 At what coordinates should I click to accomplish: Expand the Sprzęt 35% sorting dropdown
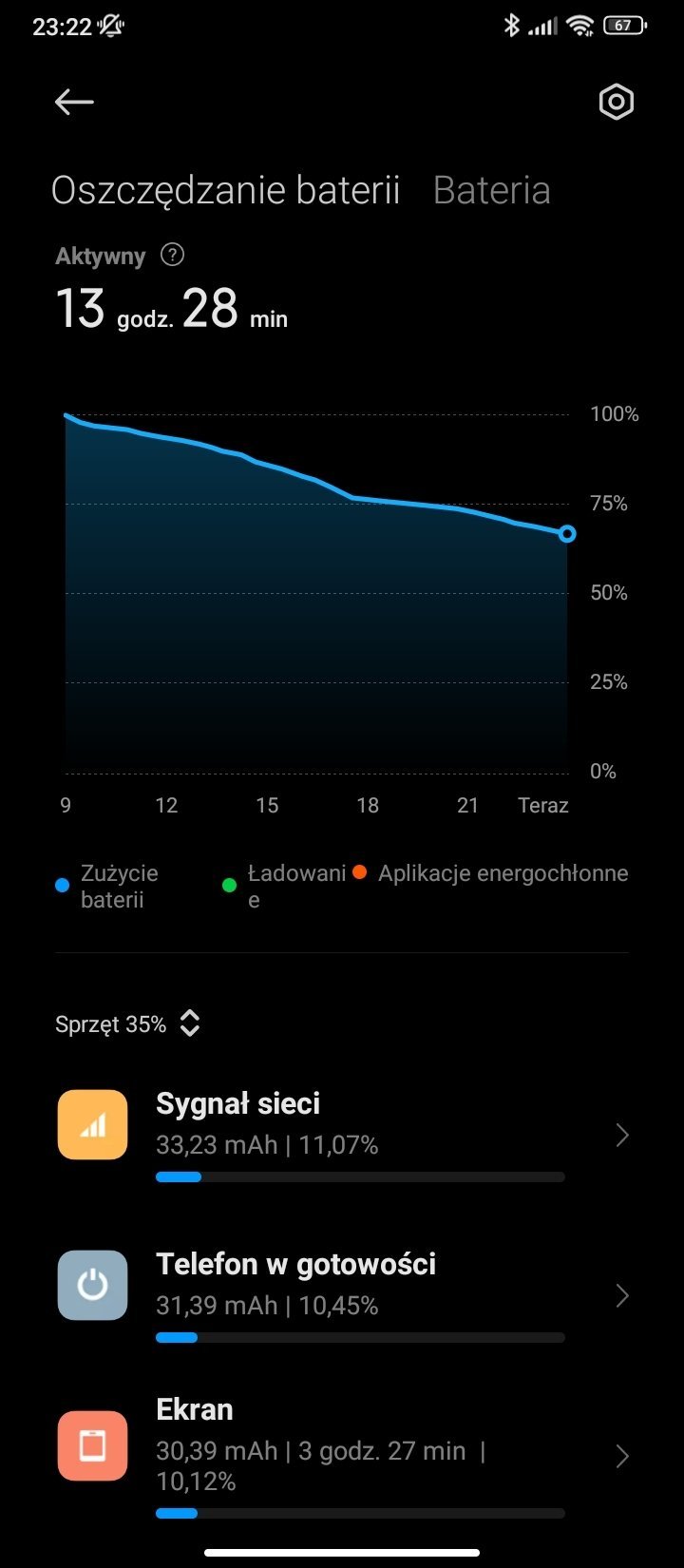128,1023
